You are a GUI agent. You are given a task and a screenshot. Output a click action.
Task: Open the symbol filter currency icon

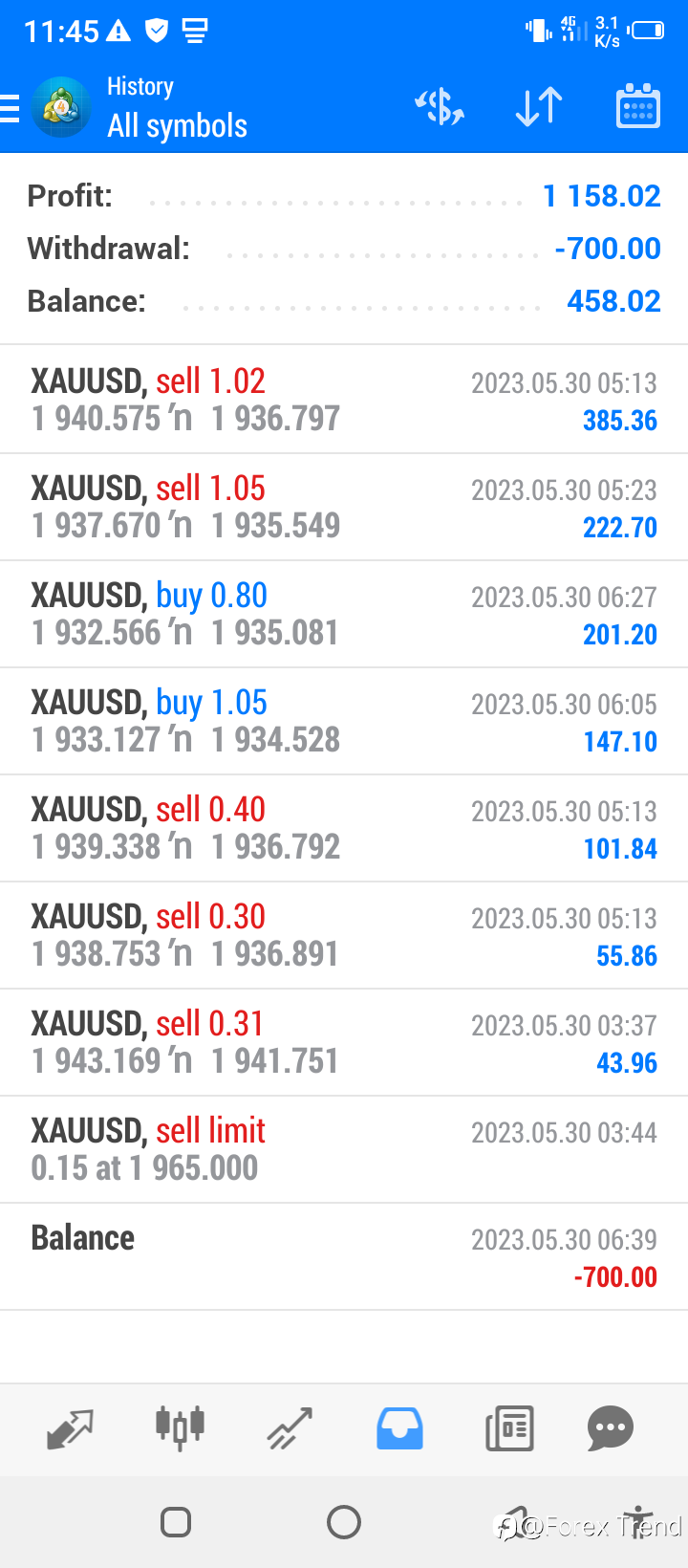click(440, 106)
